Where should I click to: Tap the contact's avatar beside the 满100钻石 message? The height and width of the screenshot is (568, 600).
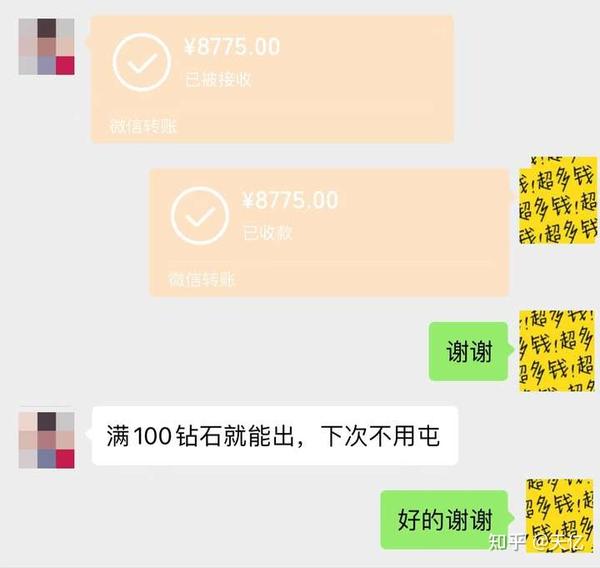click(x=46, y=440)
